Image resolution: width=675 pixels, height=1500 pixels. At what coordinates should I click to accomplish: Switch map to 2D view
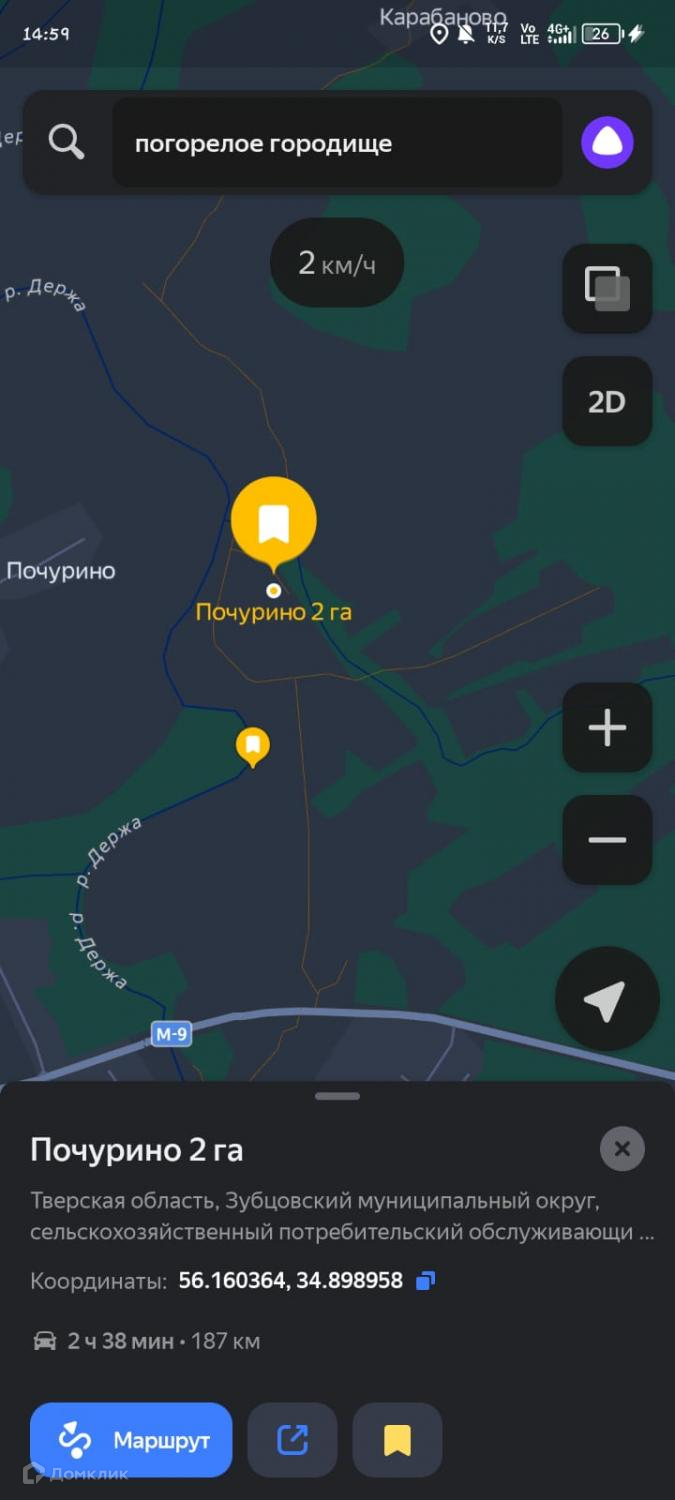(607, 401)
